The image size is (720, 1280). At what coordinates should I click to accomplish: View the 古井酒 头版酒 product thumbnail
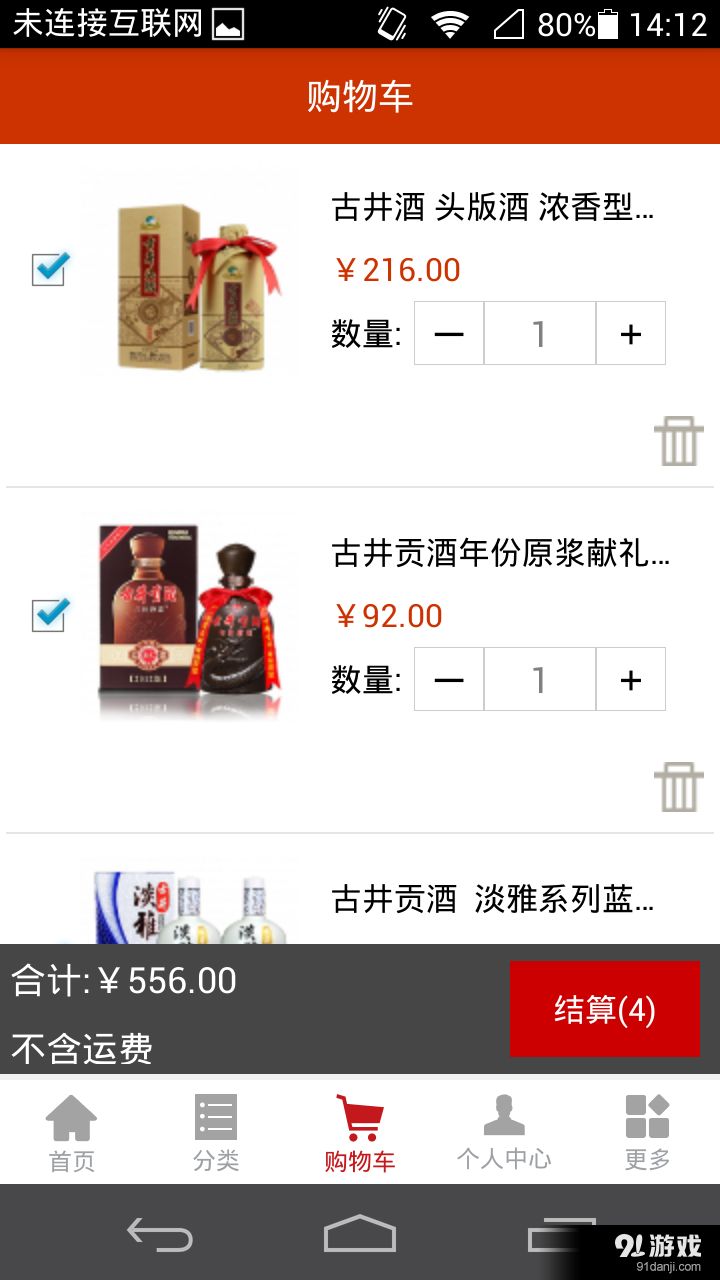click(x=189, y=271)
